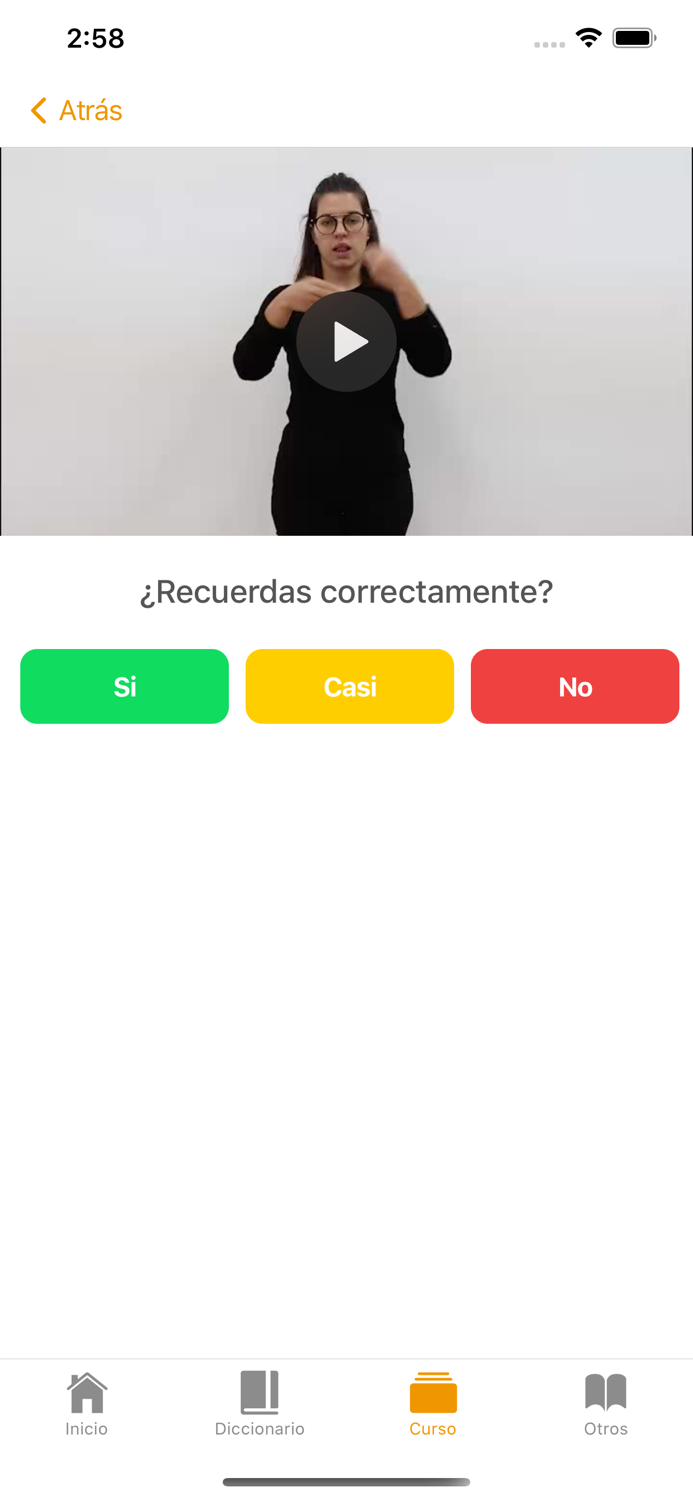
Task: Choose the yellow Casi button
Action: click(x=350, y=686)
